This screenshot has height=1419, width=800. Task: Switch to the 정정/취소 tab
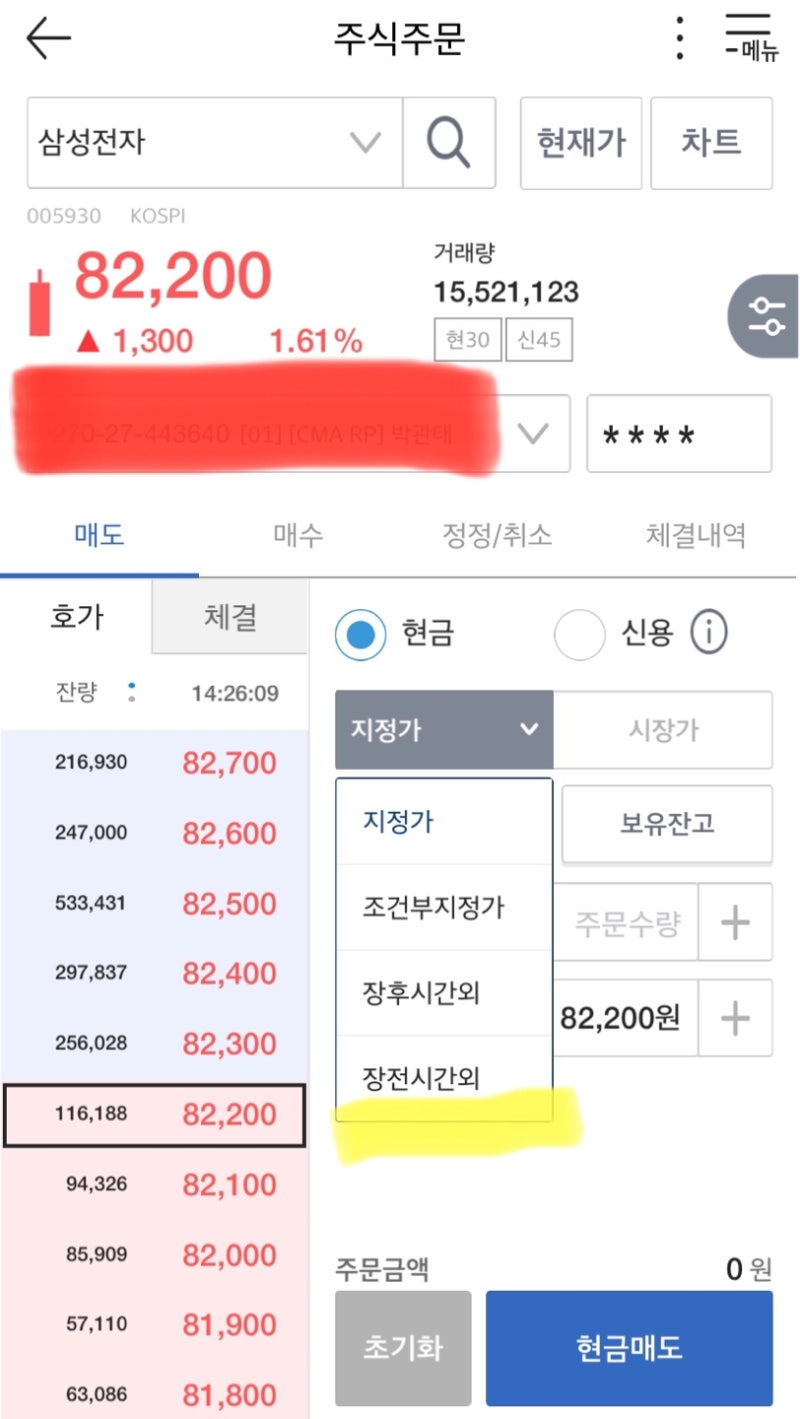[x=497, y=535]
